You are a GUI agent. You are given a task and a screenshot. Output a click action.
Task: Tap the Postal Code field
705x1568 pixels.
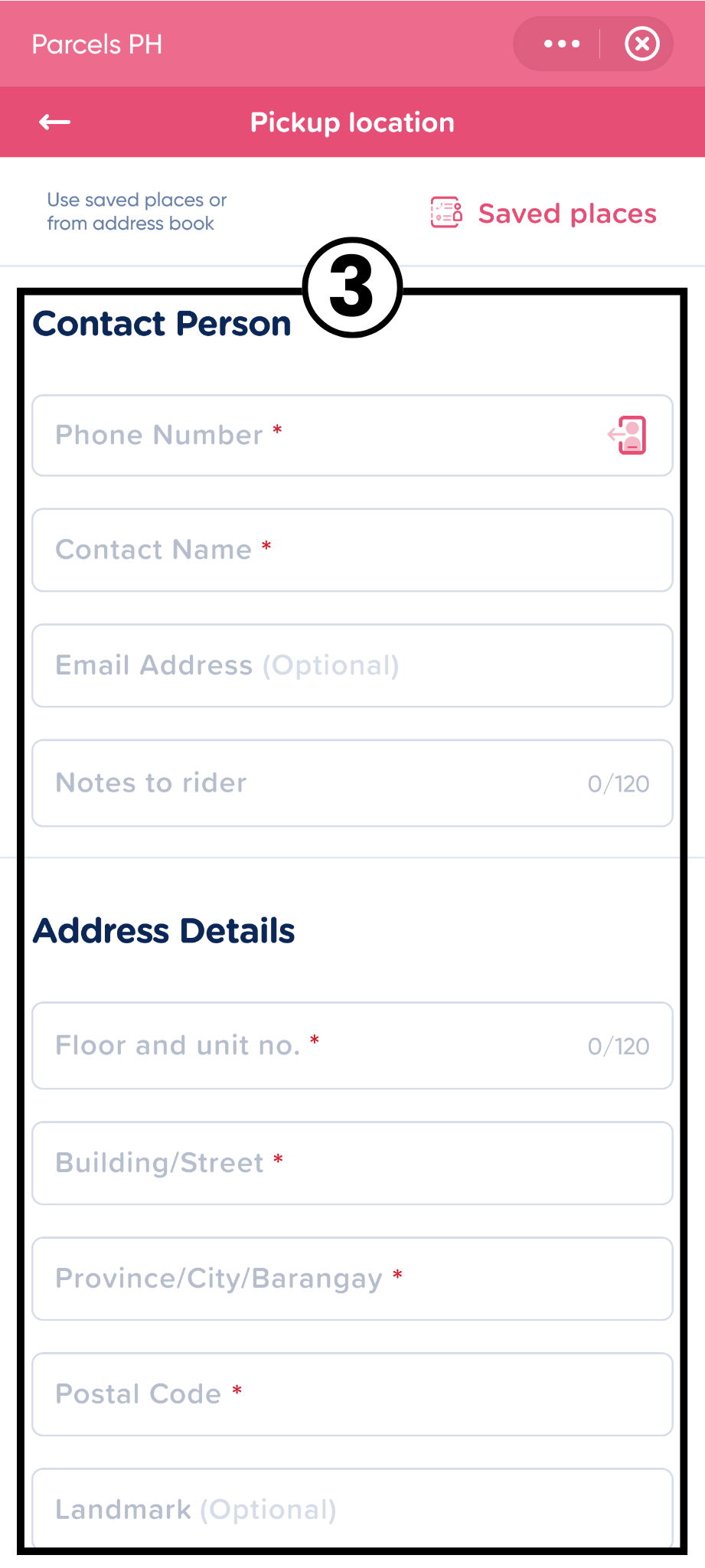(x=352, y=1394)
